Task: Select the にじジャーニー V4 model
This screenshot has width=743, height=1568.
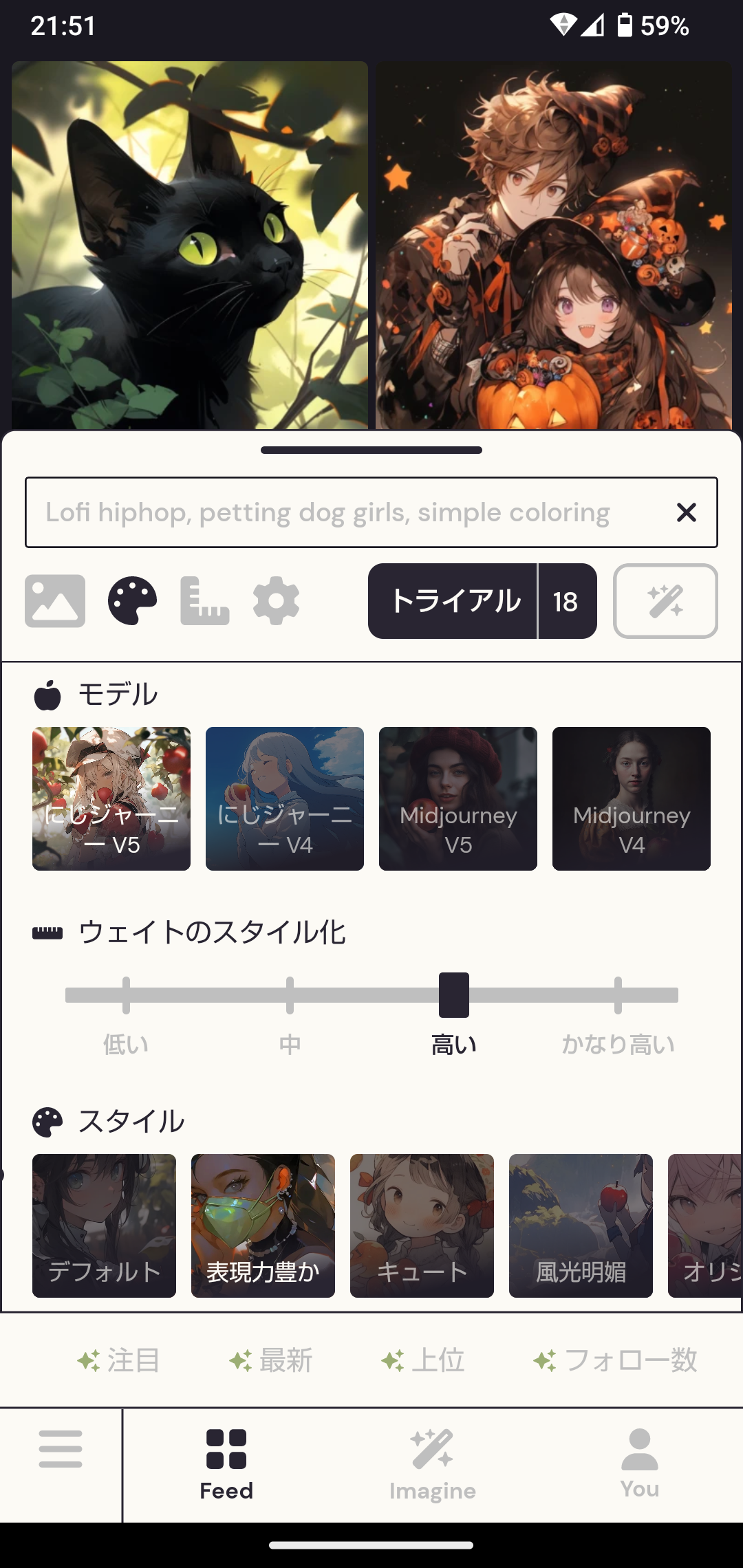Action: point(285,798)
